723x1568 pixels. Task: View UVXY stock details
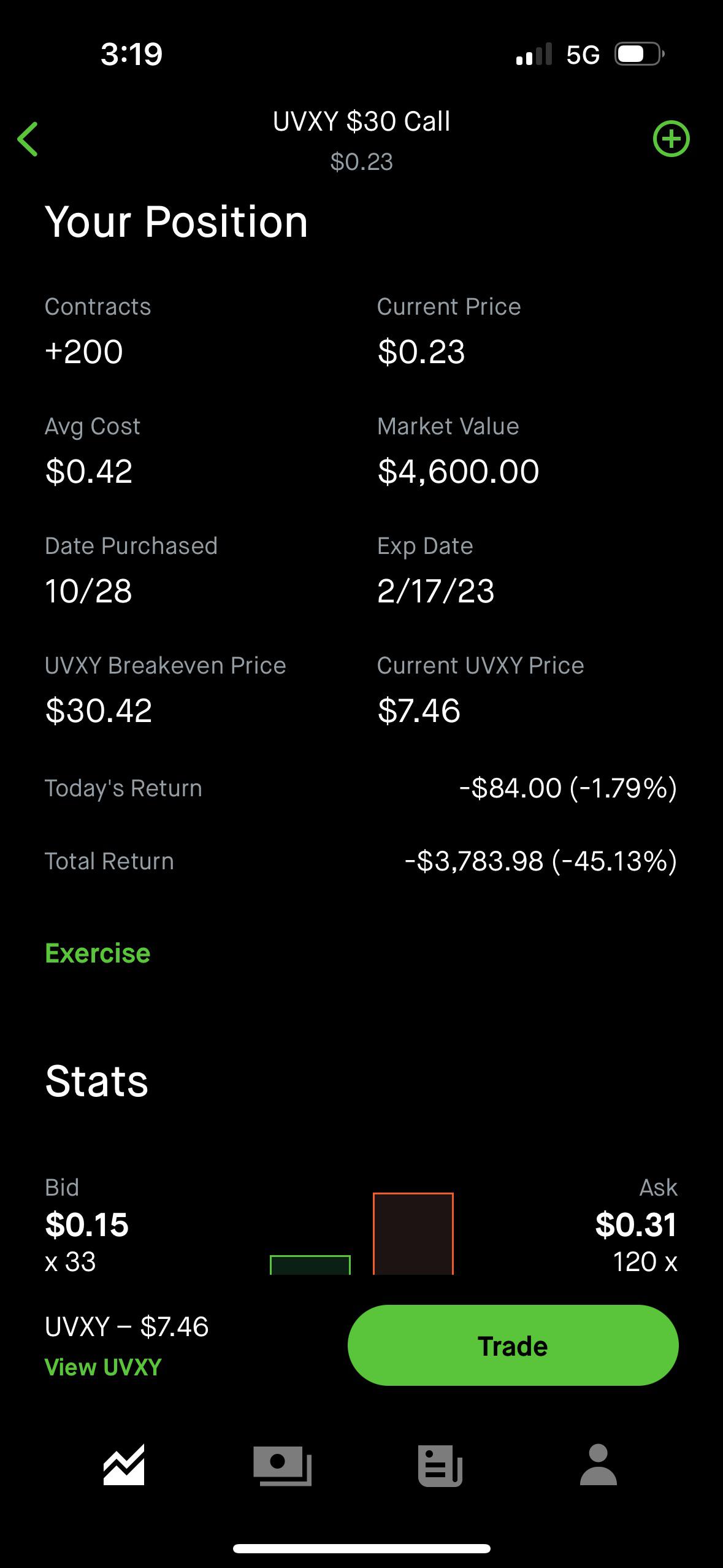click(103, 1367)
